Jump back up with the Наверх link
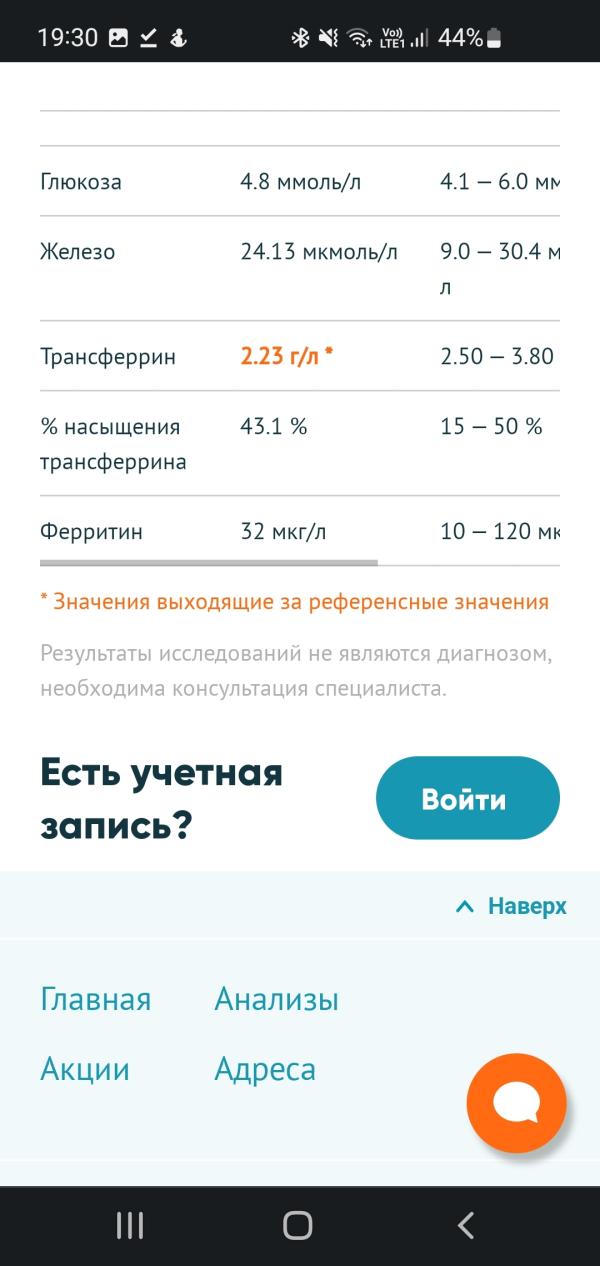This screenshot has height=1266, width=600. tap(512, 906)
